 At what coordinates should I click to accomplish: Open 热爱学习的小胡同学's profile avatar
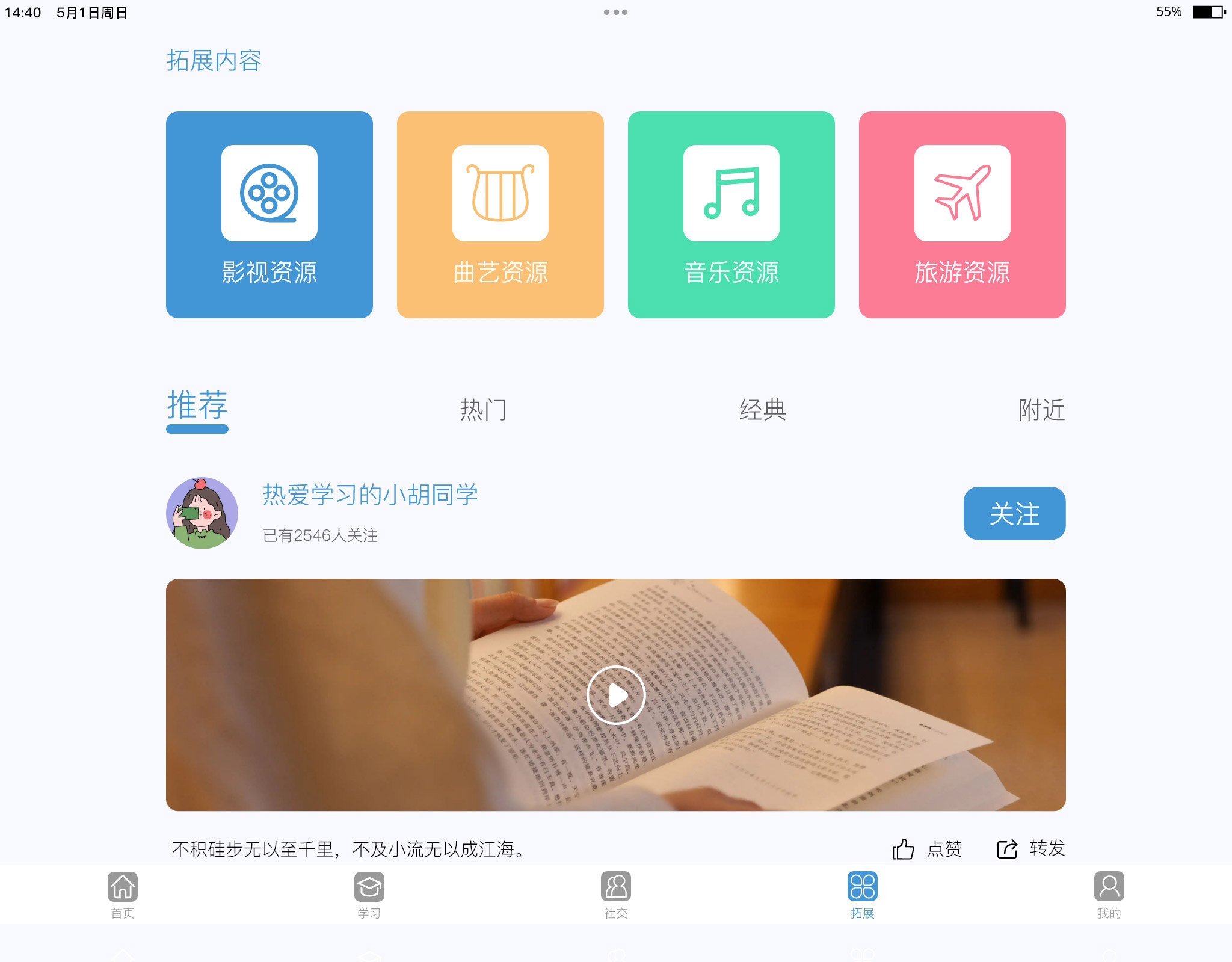202,513
